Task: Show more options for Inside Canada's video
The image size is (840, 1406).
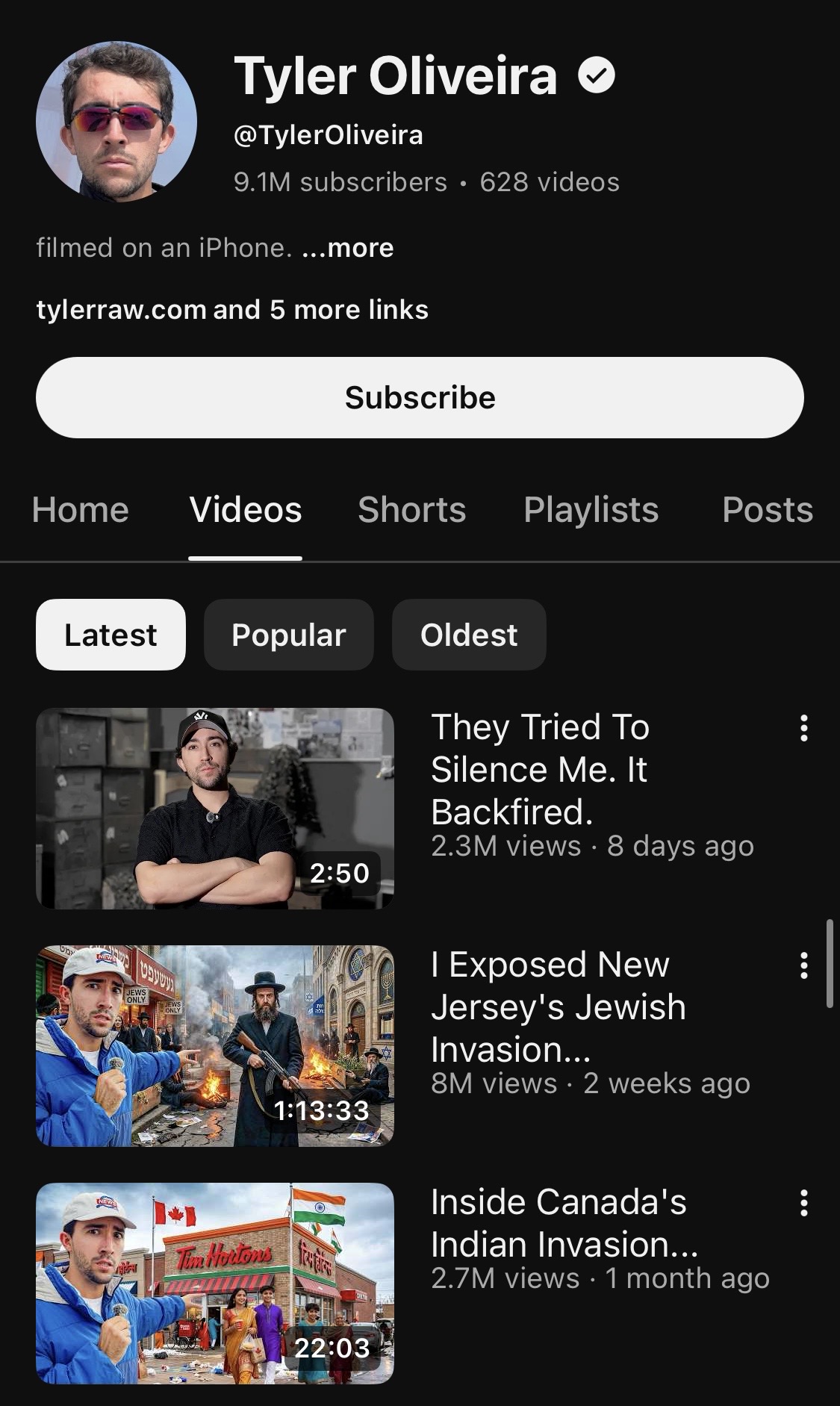Action: [803, 1203]
